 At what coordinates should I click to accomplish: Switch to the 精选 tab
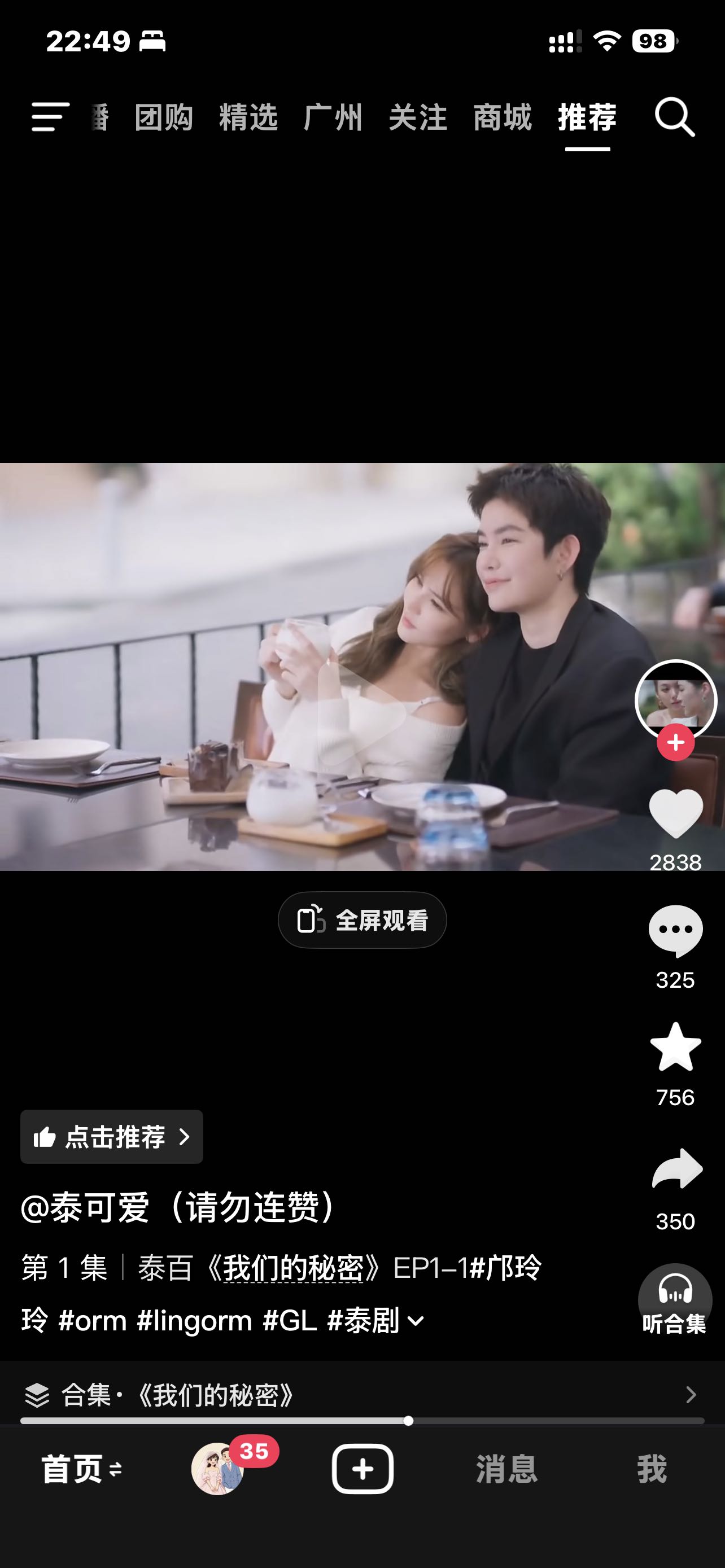point(248,117)
